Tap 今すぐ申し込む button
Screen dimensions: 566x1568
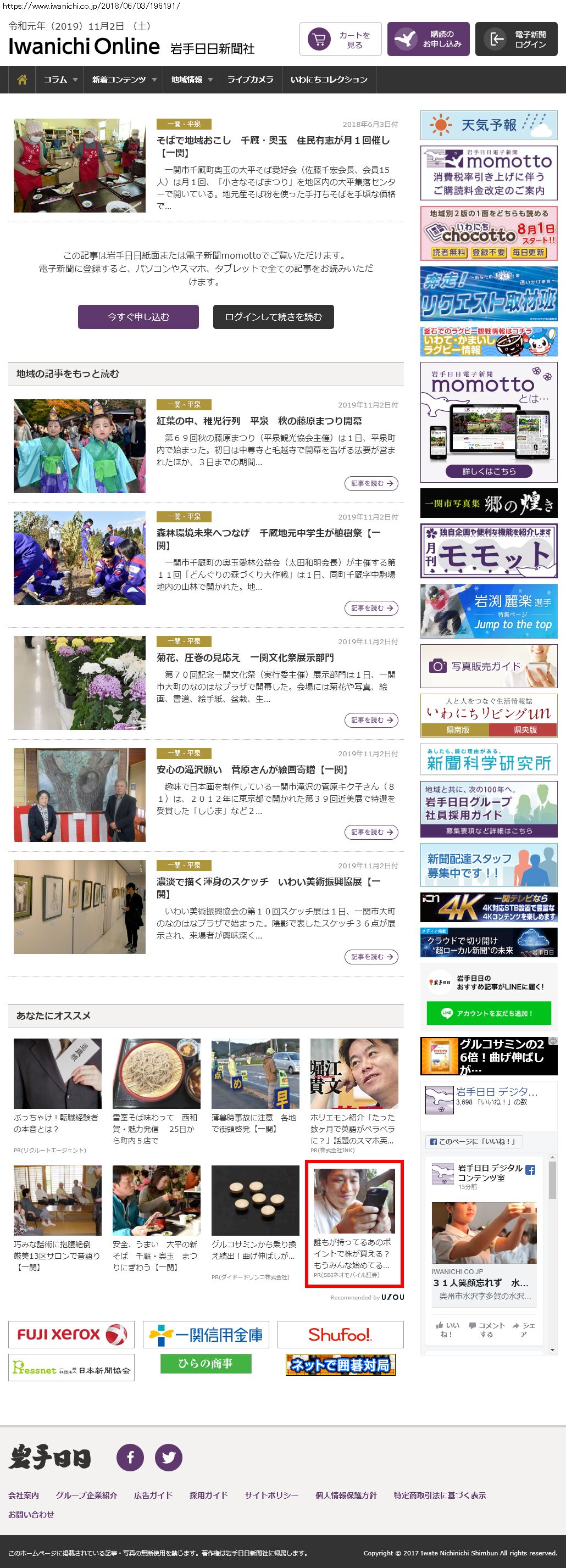138,316
